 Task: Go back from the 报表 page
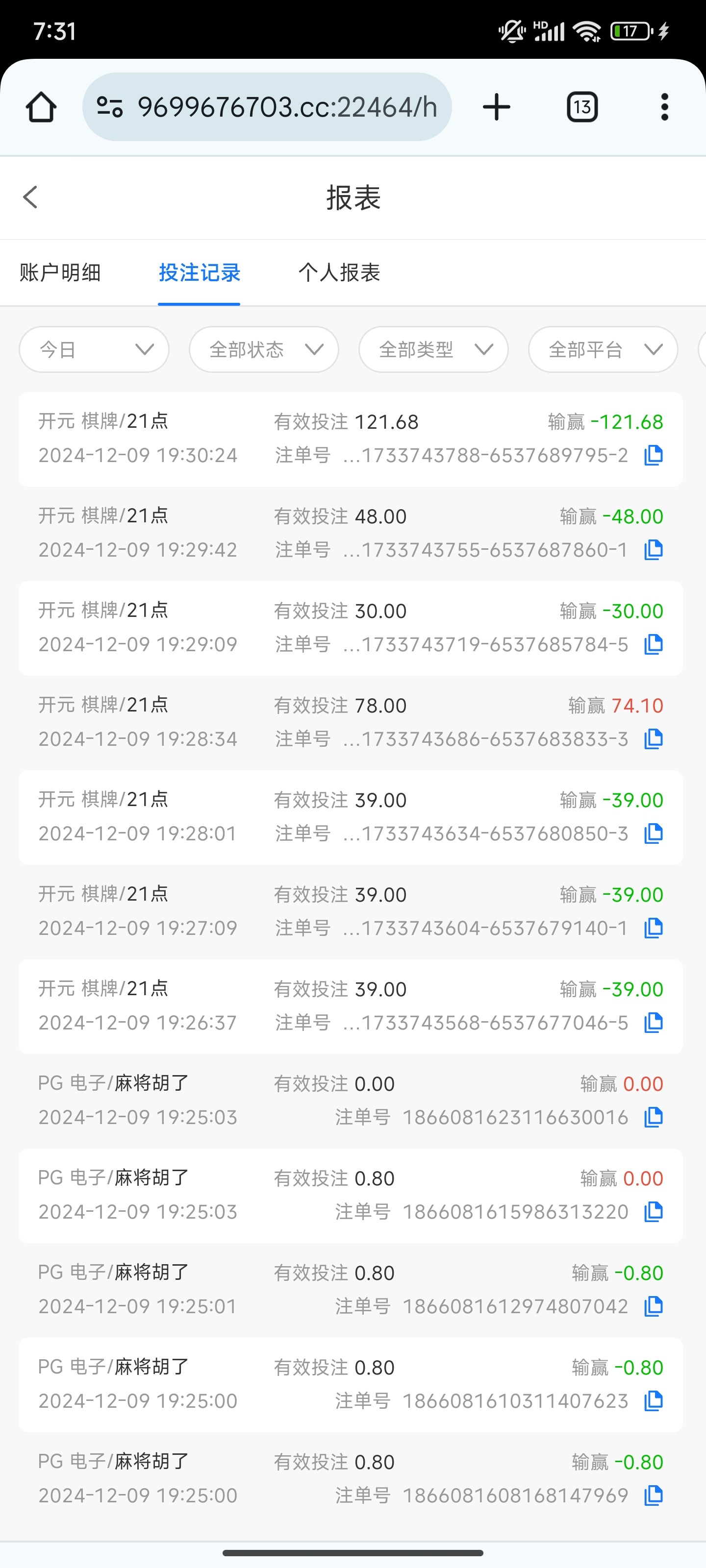(30, 197)
